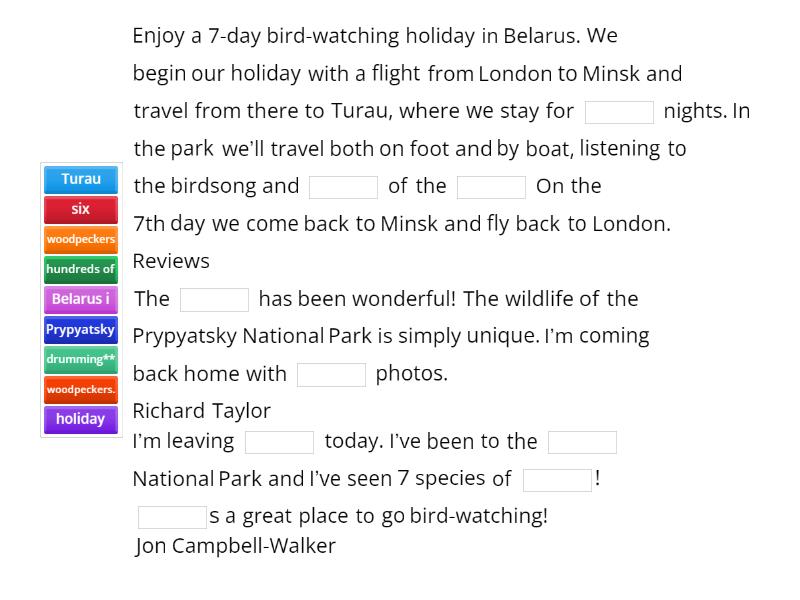The width and height of the screenshot is (800, 600).
Task: Select the blank before the word 'nights'
Action: point(619,112)
